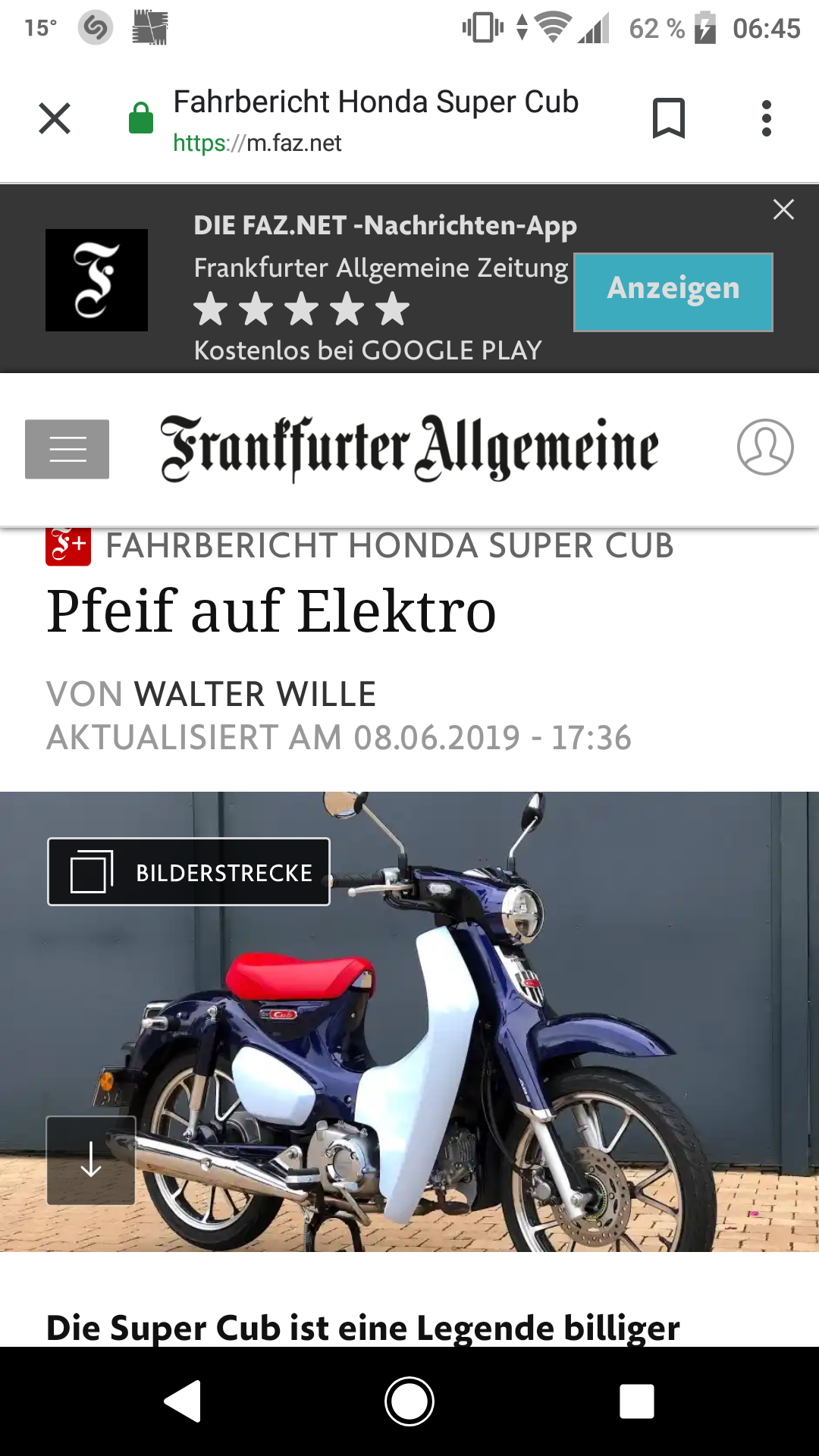Go to the Frankfurter Allgemeine homepage
Image resolution: width=819 pixels, height=1456 pixels.
[409, 448]
